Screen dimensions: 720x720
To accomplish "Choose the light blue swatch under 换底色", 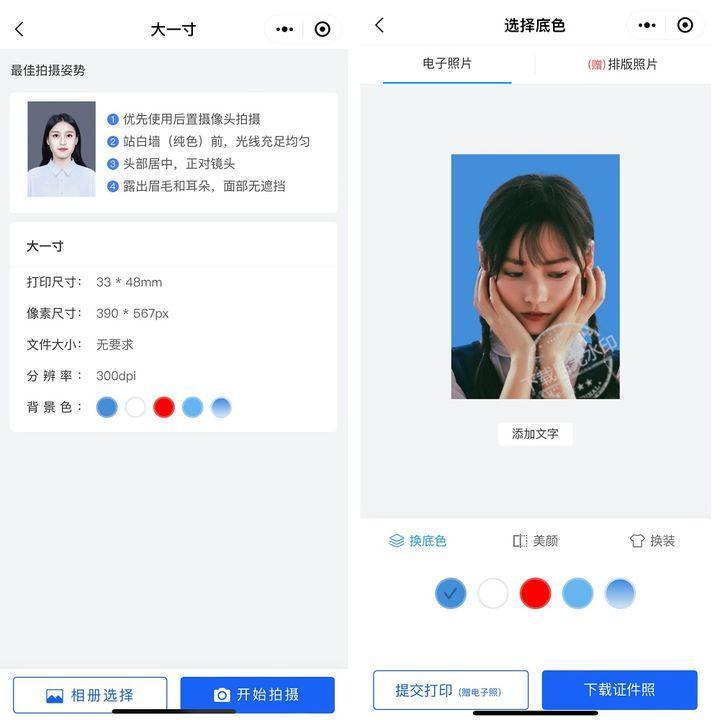I will [578, 593].
